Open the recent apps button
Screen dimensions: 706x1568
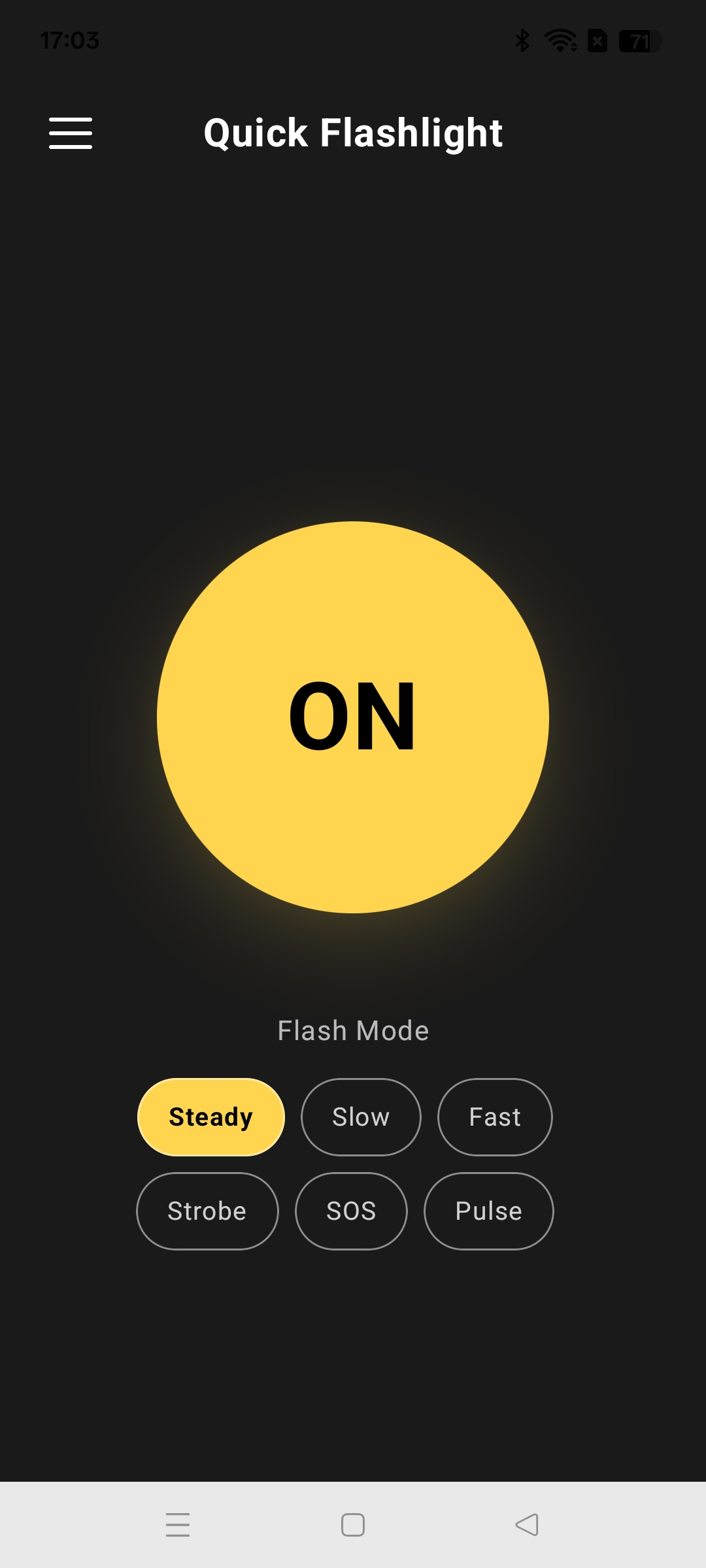[178, 1525]
